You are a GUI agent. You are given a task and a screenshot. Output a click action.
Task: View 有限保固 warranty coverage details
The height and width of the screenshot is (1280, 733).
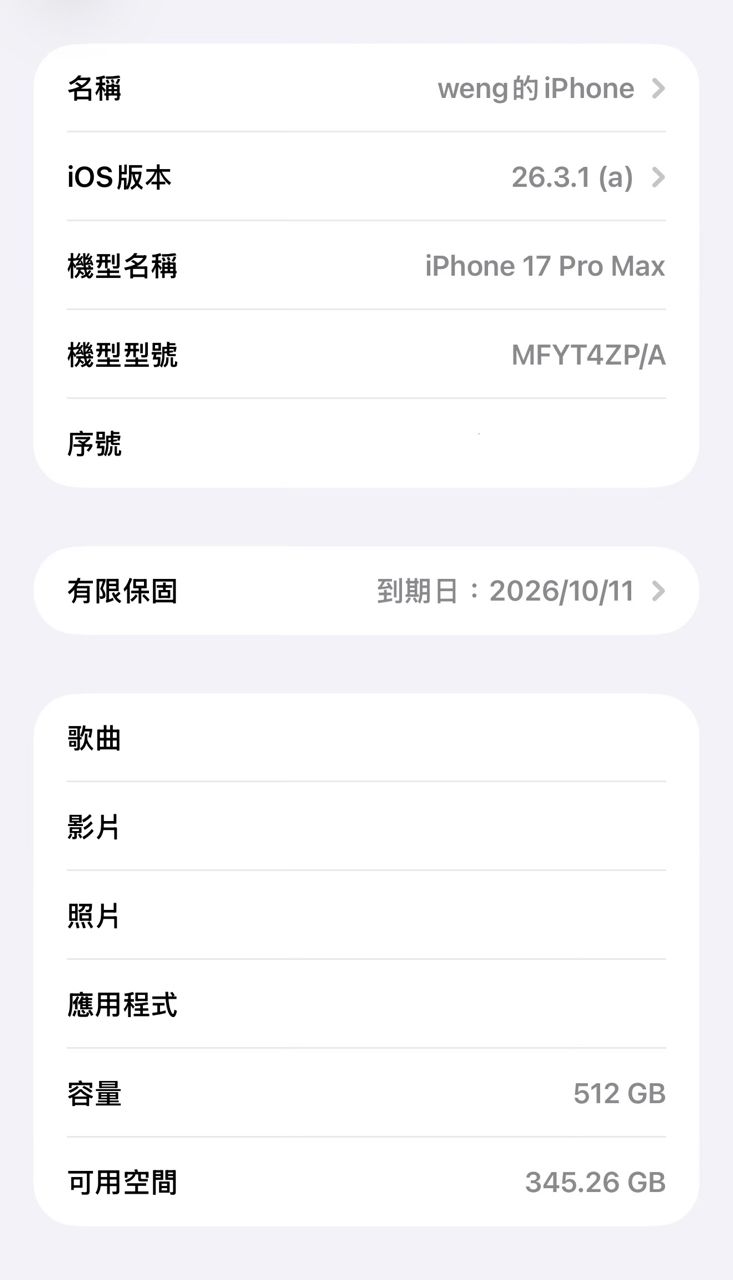point(366,591)
